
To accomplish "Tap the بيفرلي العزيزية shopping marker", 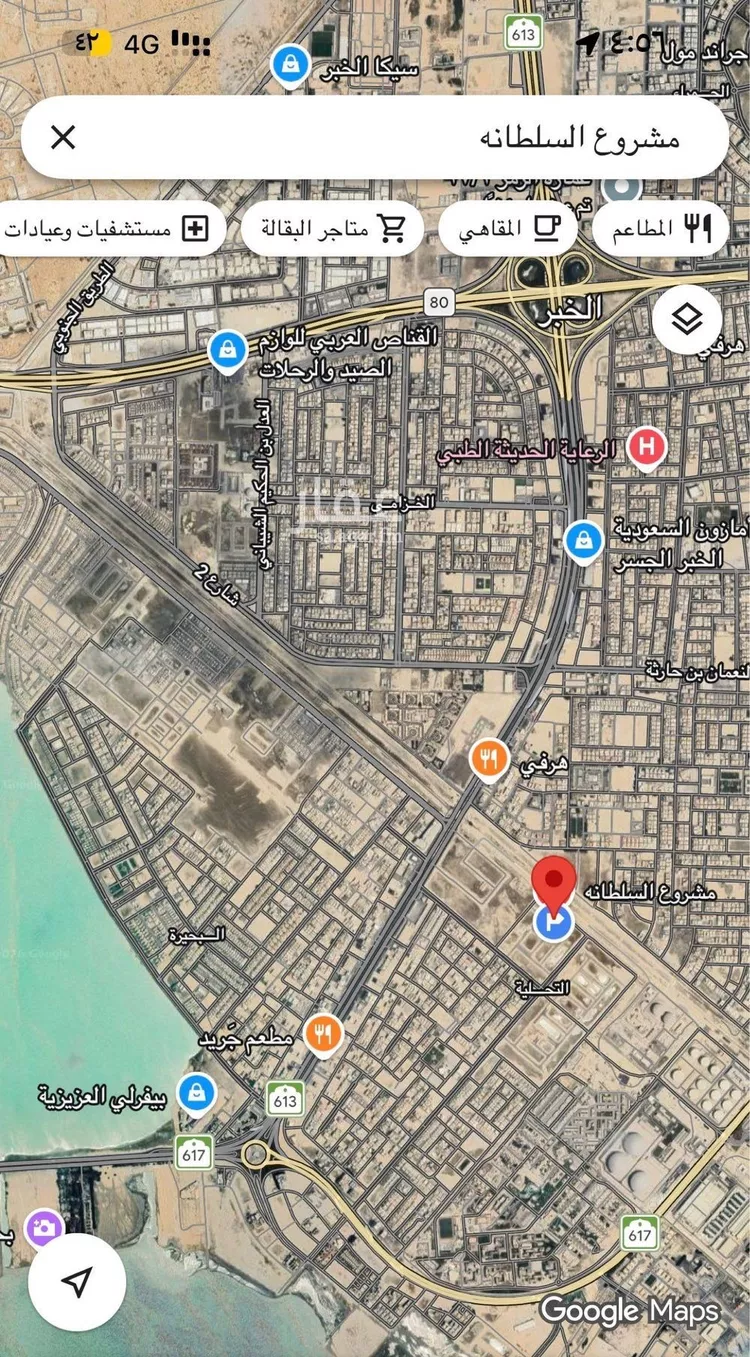I will click(196, 1094).
